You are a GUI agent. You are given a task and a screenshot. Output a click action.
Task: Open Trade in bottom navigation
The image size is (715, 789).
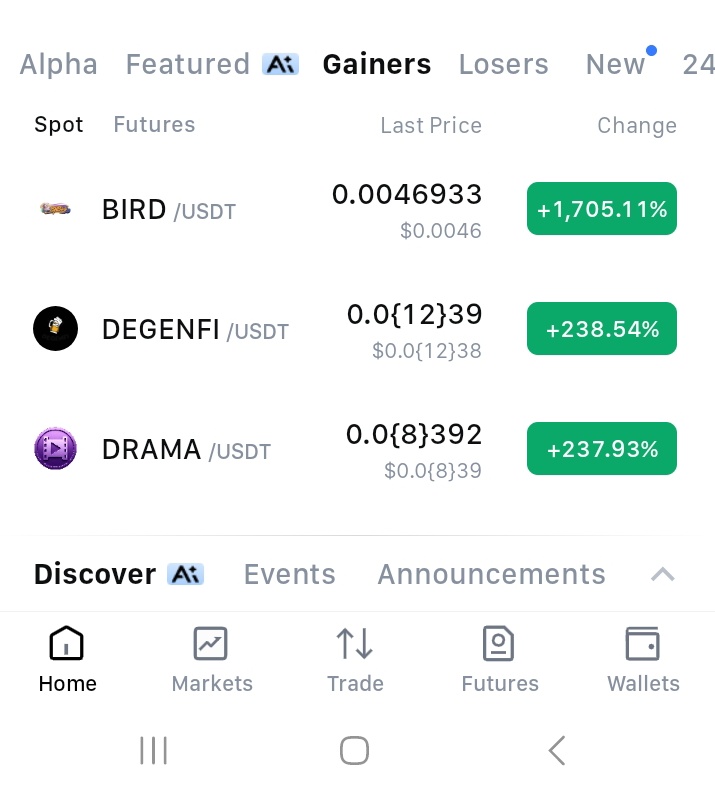click(x=355, y=660)
